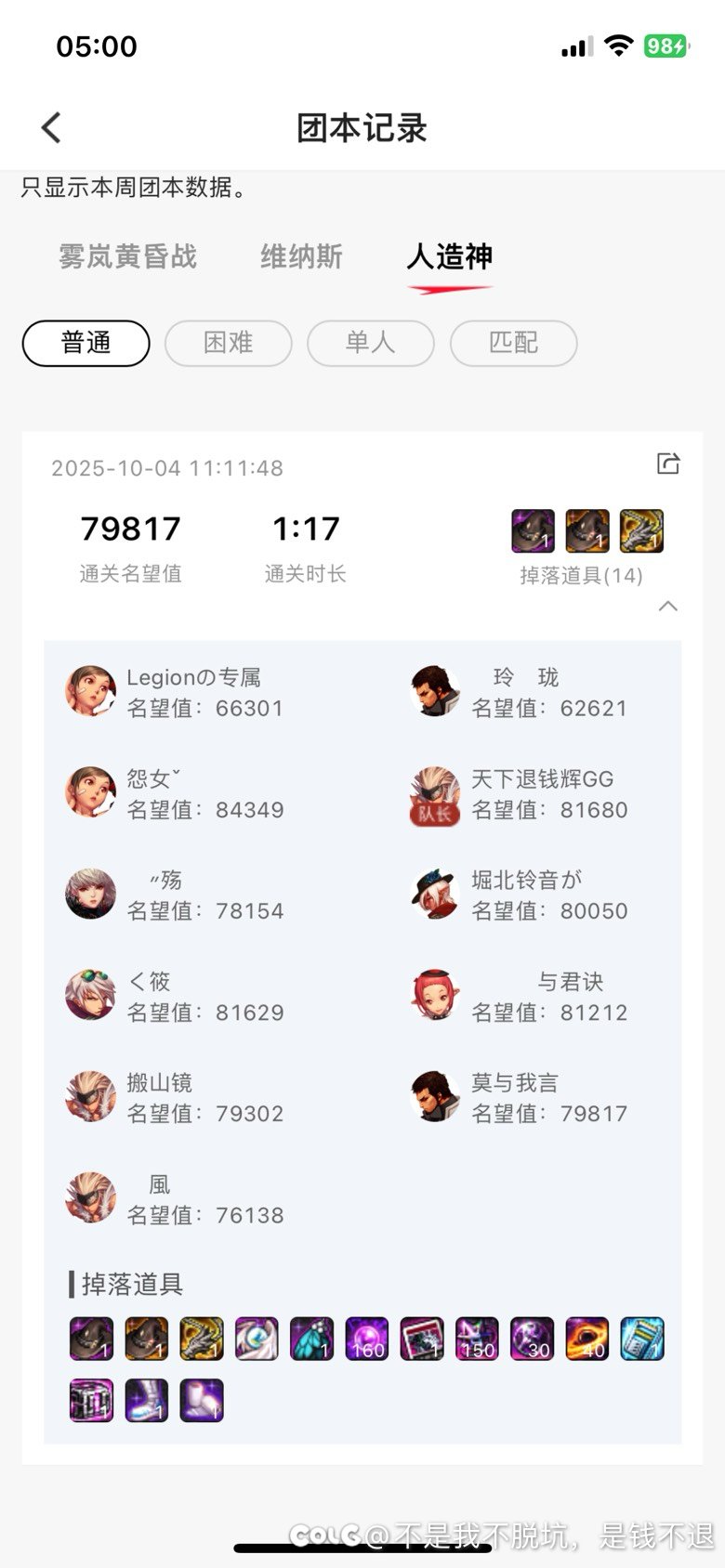This screenshot has width=725, height=1568.
Task: Choose the 普通 difficulty chip
Action: click(86, 343)
